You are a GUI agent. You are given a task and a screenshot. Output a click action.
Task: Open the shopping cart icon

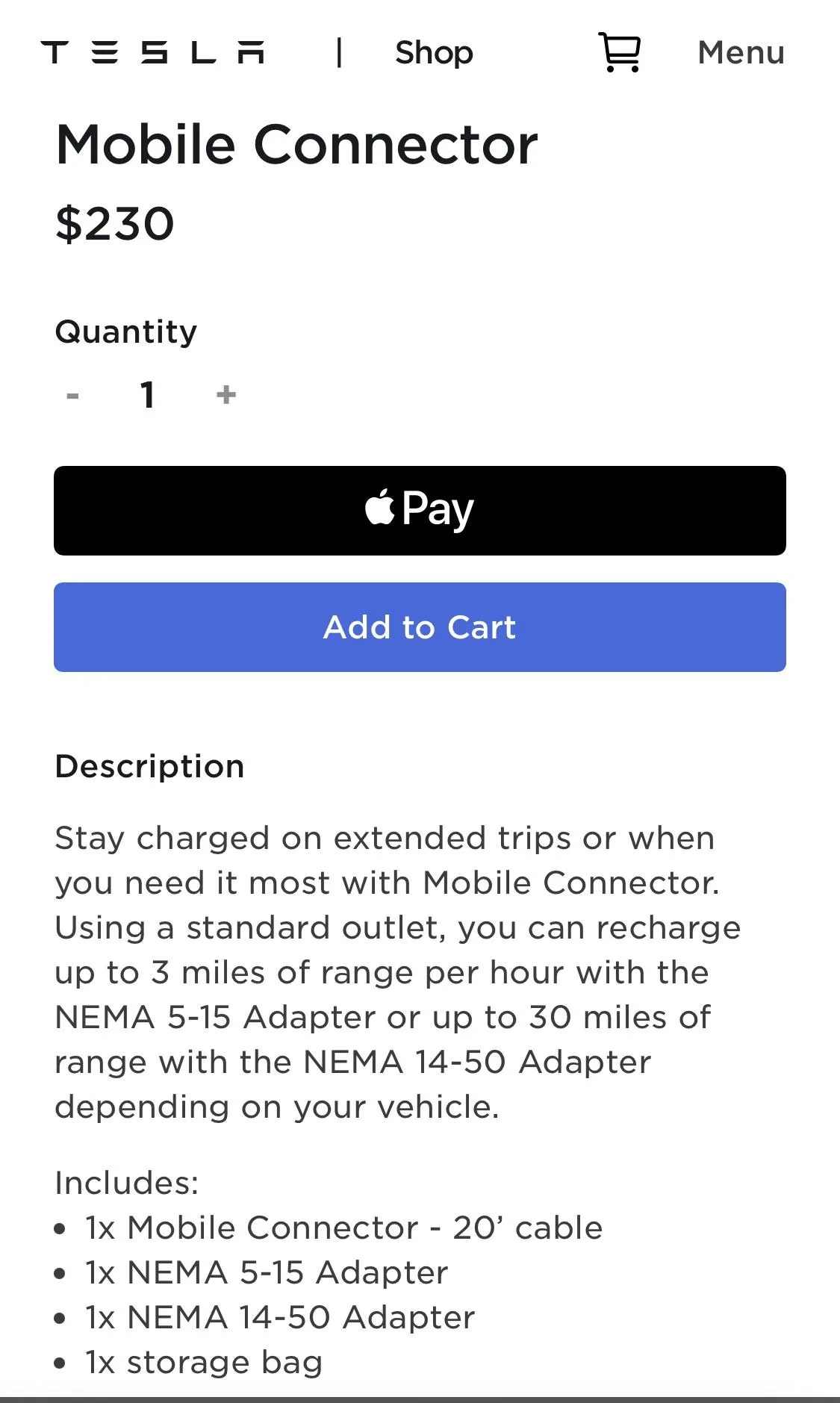point(619,52)
